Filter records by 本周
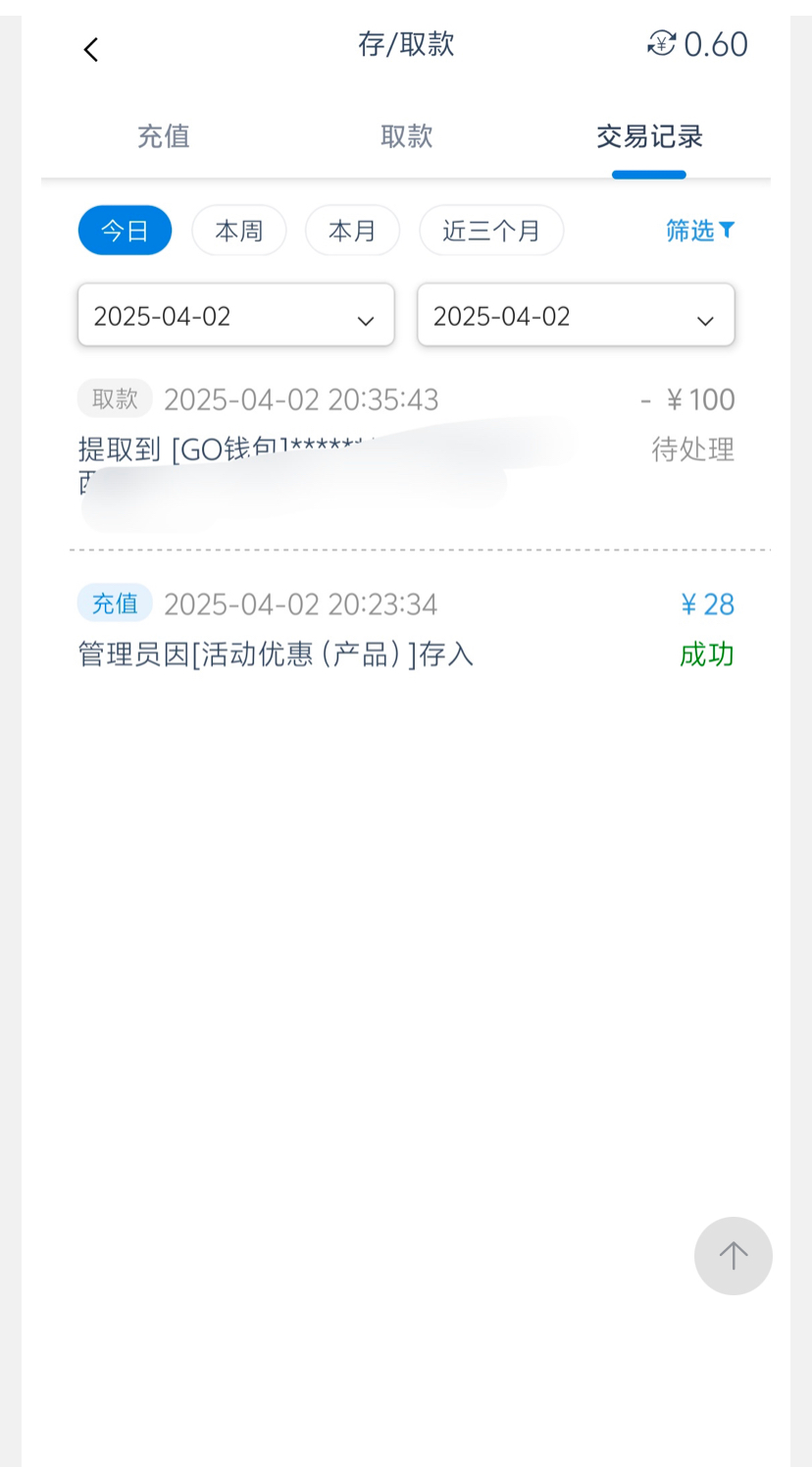The height and width of the screenshot is (1467, 812). 239,231
